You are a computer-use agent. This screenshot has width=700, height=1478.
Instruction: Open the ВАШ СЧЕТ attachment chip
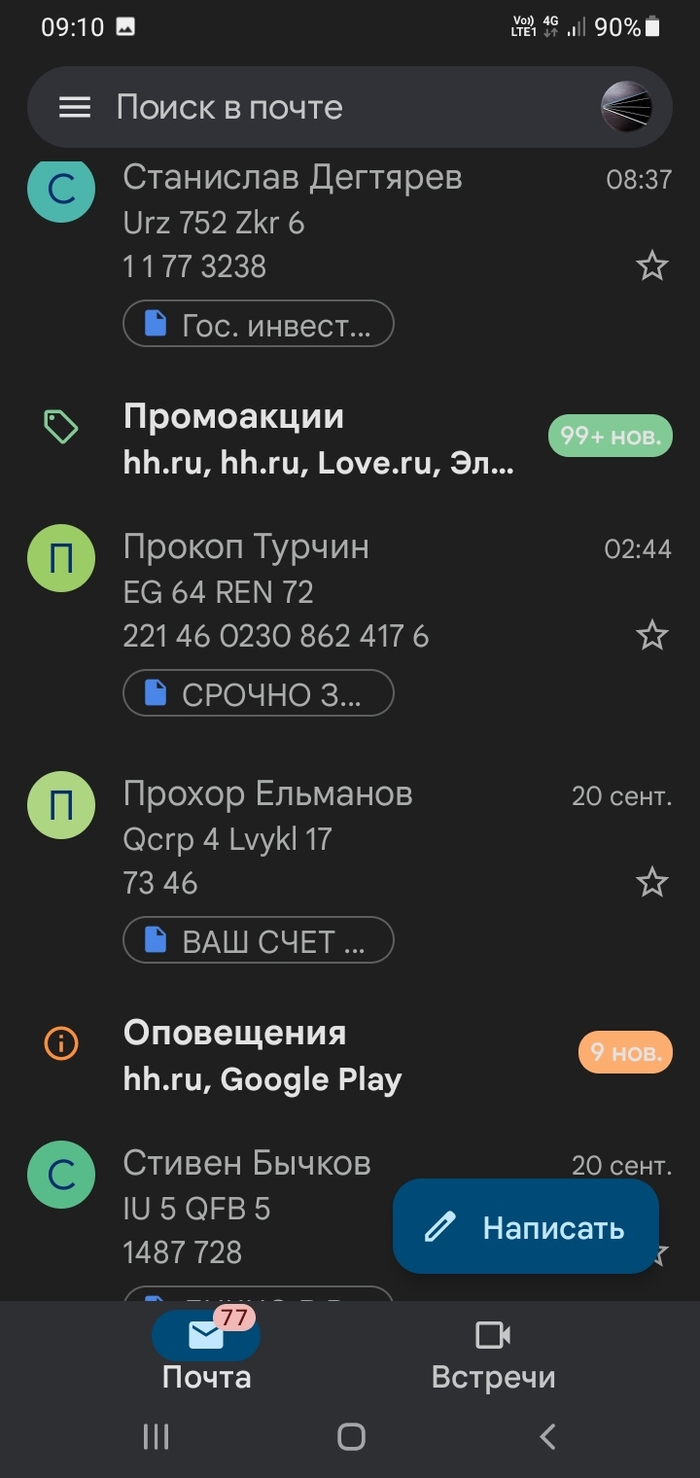[258, 940]
